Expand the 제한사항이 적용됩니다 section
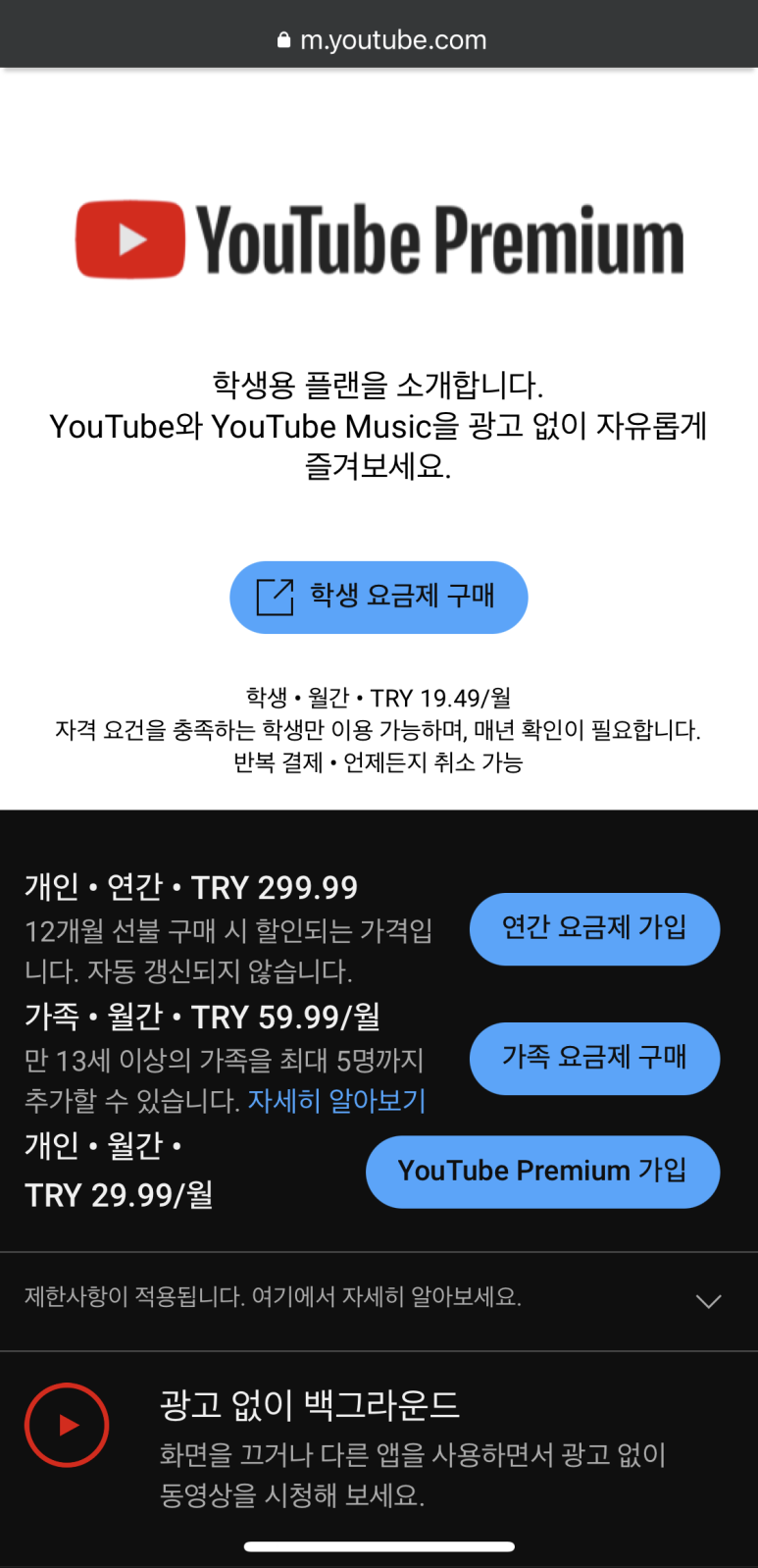Screen dimensions: 758x1568 pos(379,1299)
